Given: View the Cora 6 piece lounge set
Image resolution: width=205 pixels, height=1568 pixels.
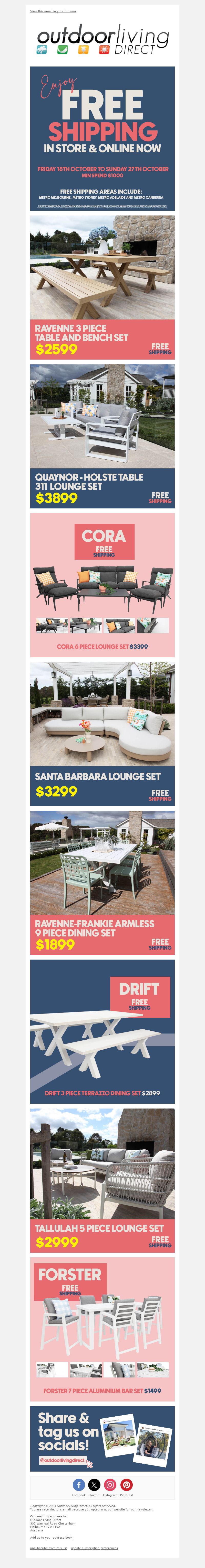Looking at the screenshot, I should tap(102, 584).
